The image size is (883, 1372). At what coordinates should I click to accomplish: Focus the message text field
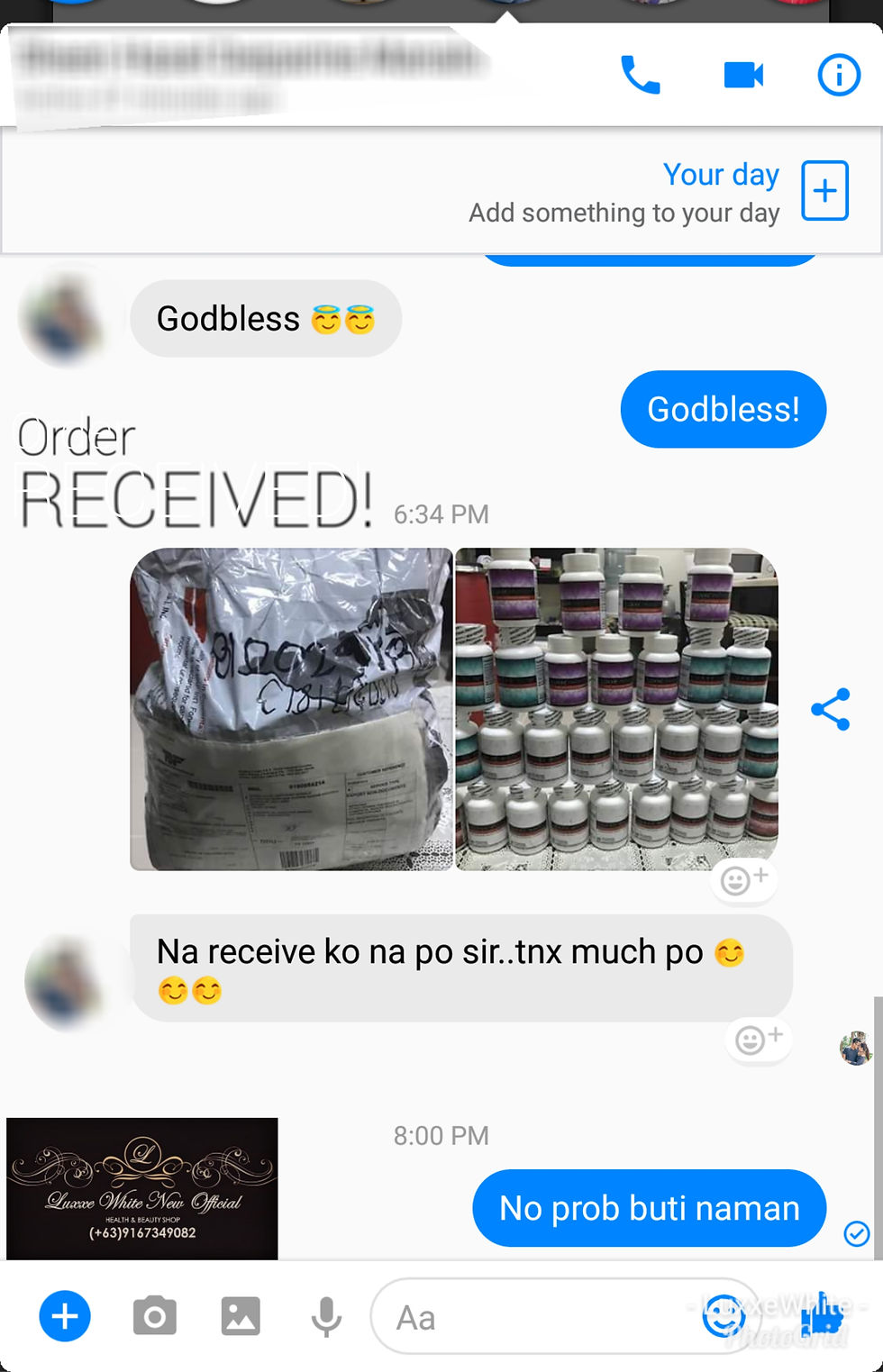click(x=532, y=1317)
